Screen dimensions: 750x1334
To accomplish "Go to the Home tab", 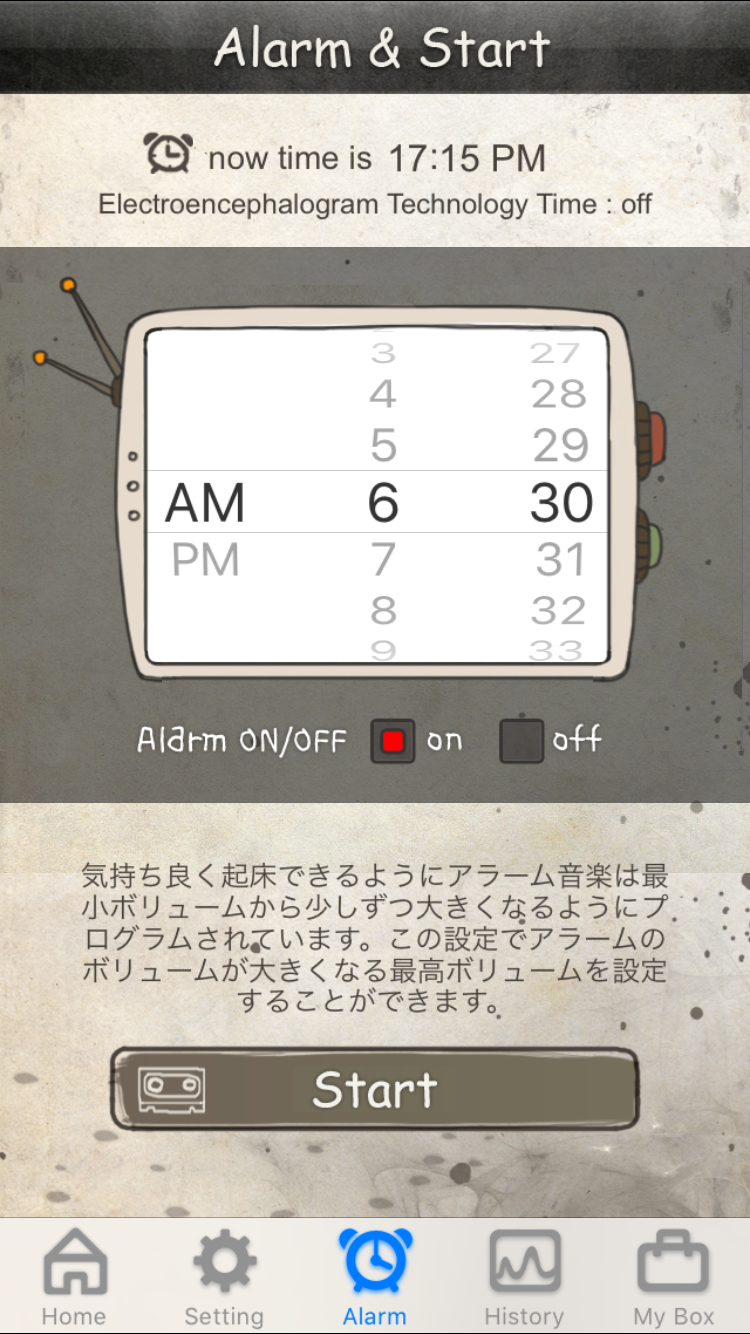I will click(x=75, y=1278).
